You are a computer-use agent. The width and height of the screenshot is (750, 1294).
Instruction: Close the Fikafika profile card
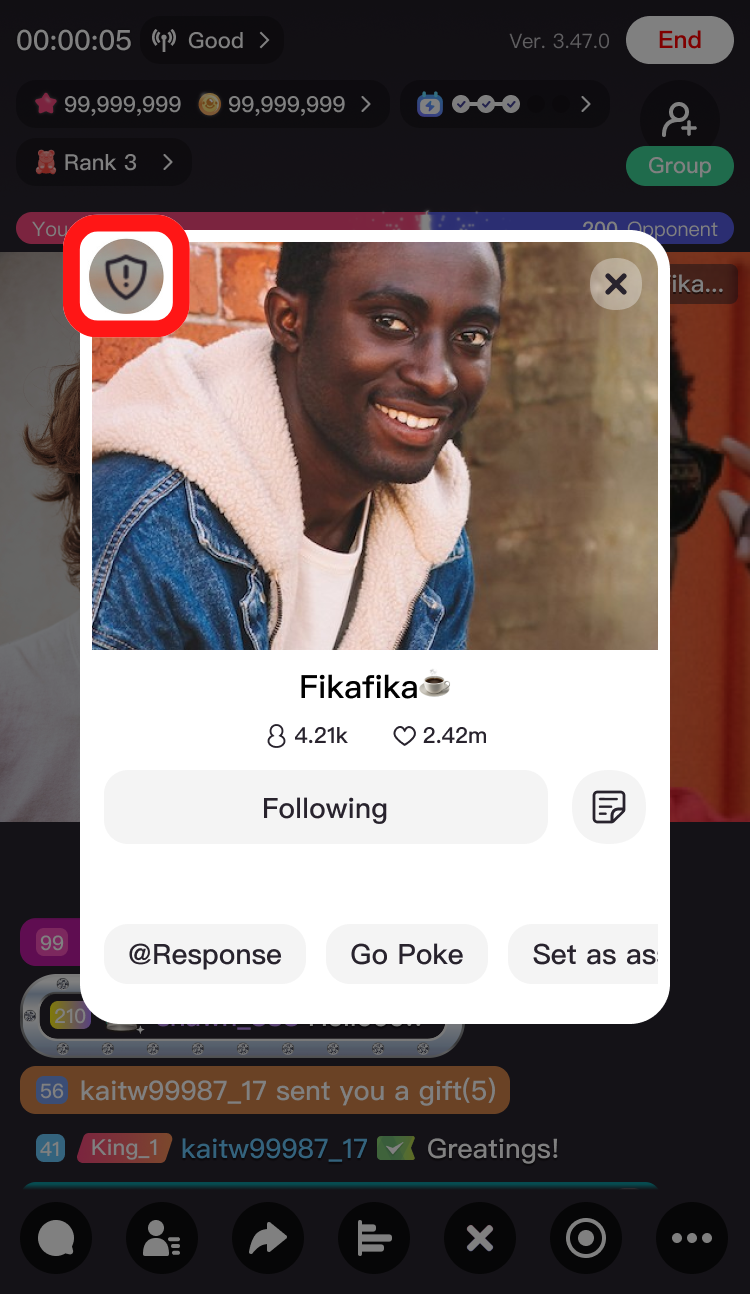coord(616,283)
